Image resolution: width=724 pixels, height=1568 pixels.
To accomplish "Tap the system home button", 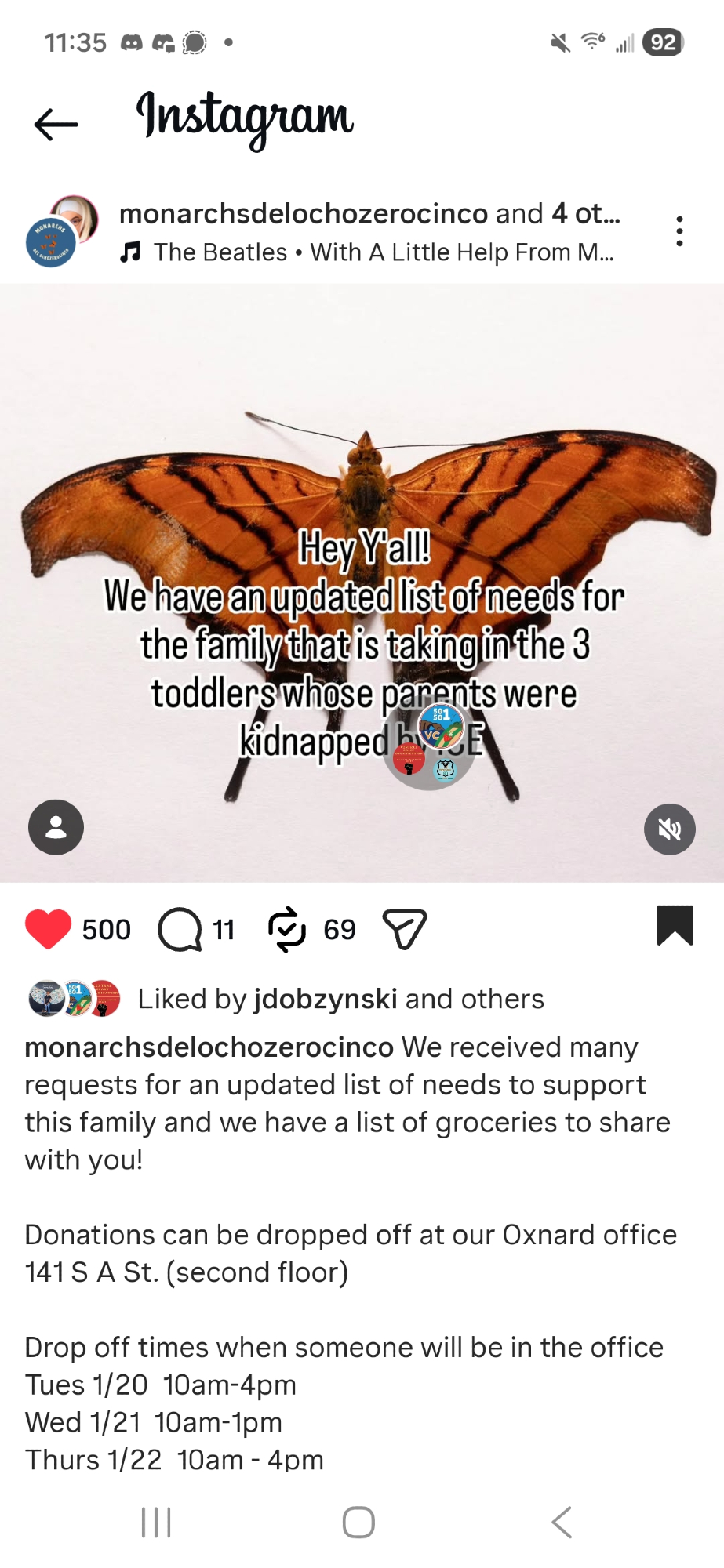I will pyautogui.click(x=358, y=1523).
